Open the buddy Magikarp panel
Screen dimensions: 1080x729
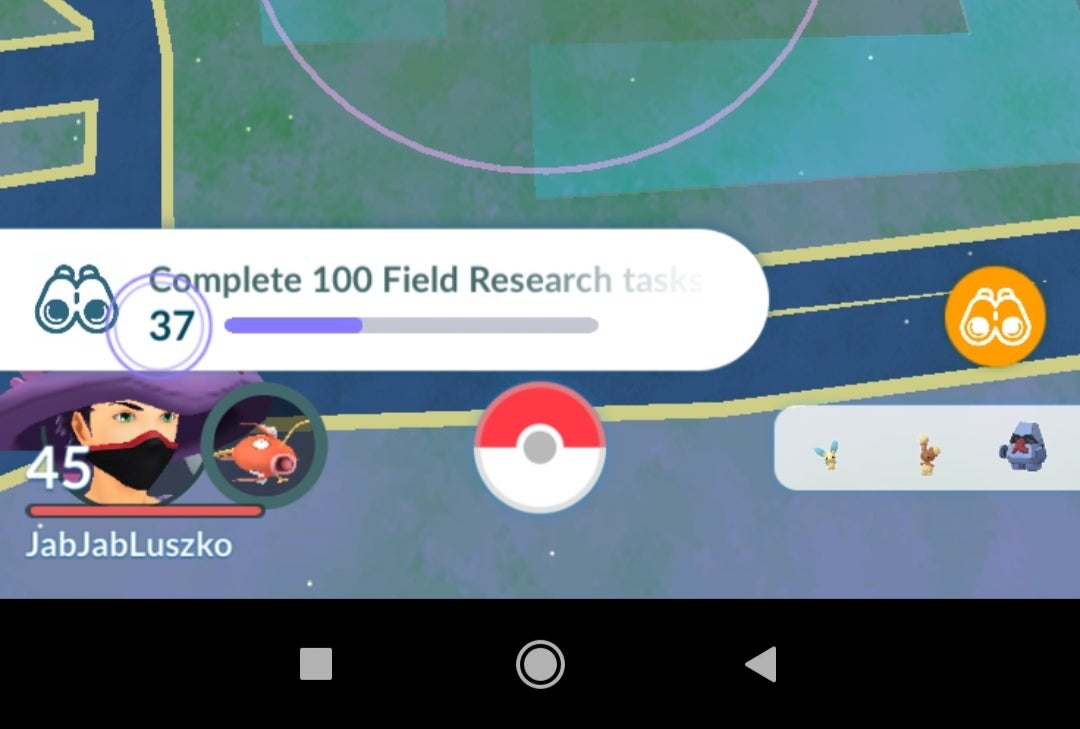click(264, 447)
